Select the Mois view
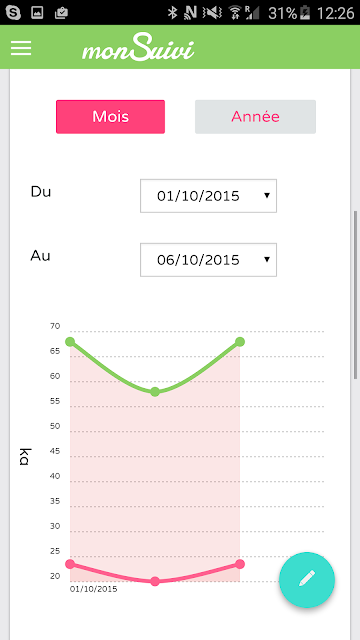This screenshot has height=640, width=360. (110, 117)
